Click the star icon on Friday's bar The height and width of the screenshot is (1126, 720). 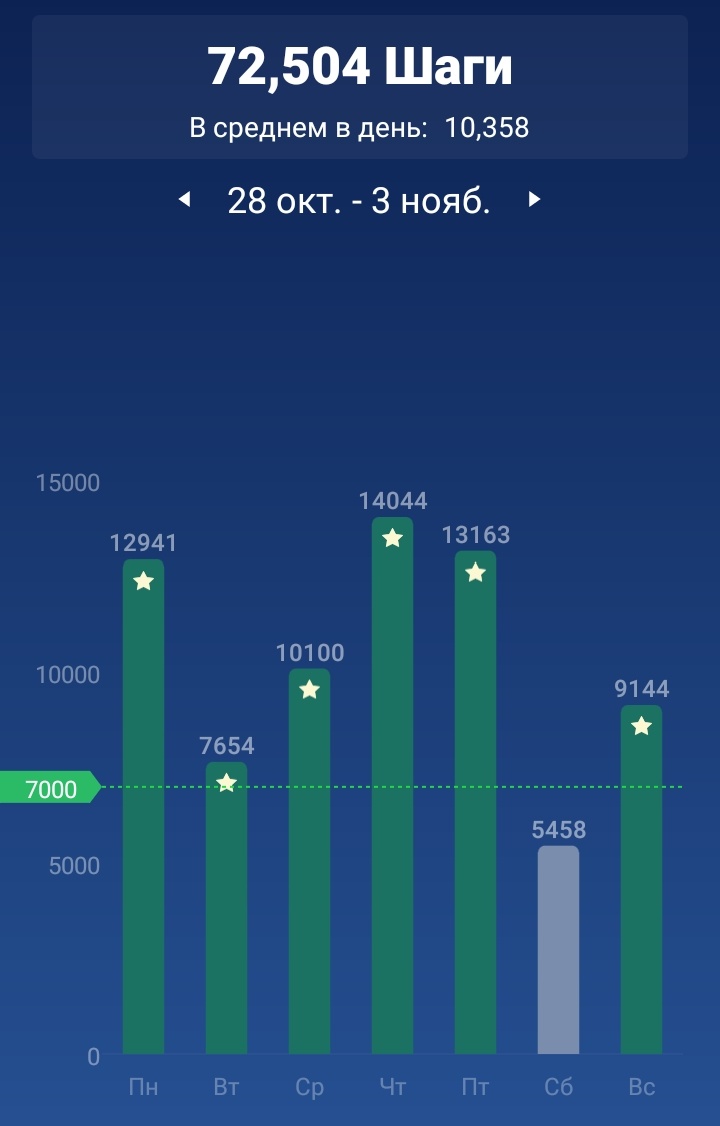pyautogui.click(x=475, y=572)
